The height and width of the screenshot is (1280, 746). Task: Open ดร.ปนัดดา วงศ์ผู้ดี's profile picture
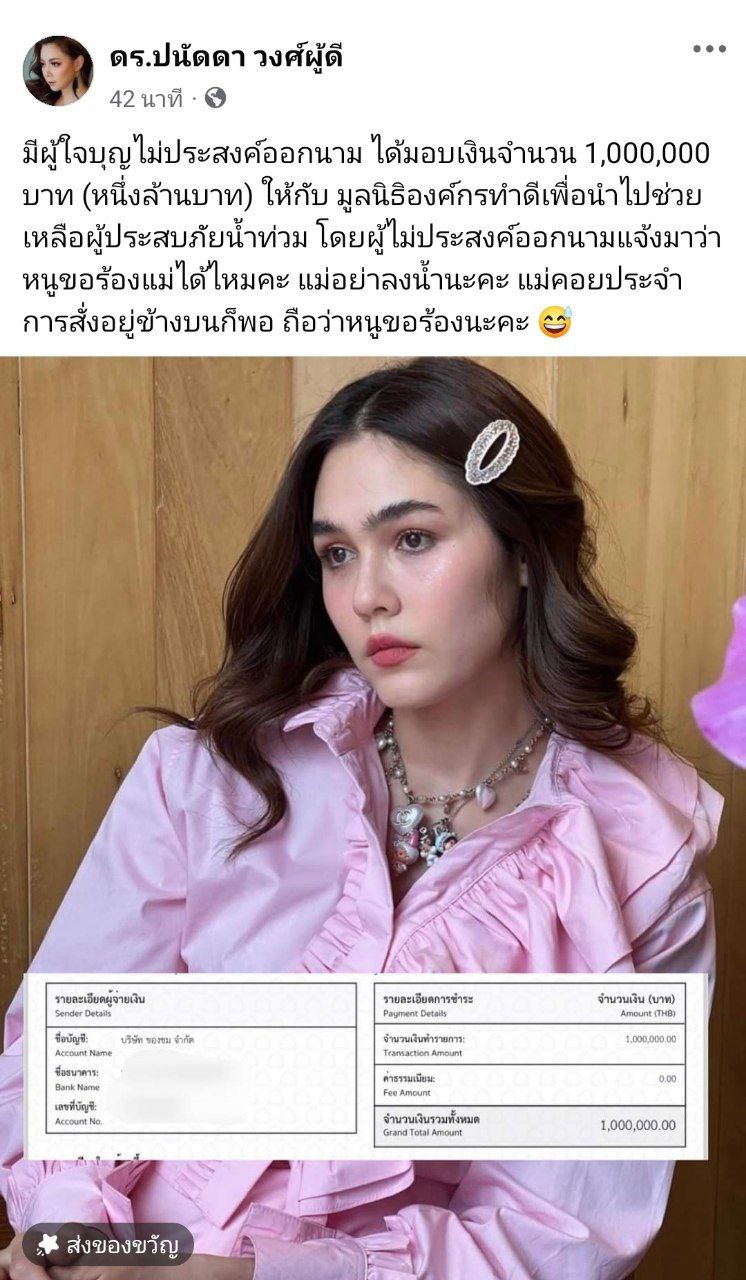[58, 70]
